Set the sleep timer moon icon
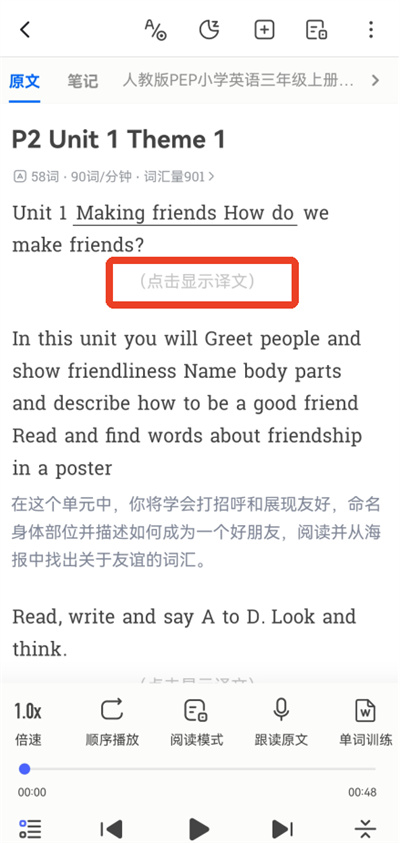 (210, 30)
